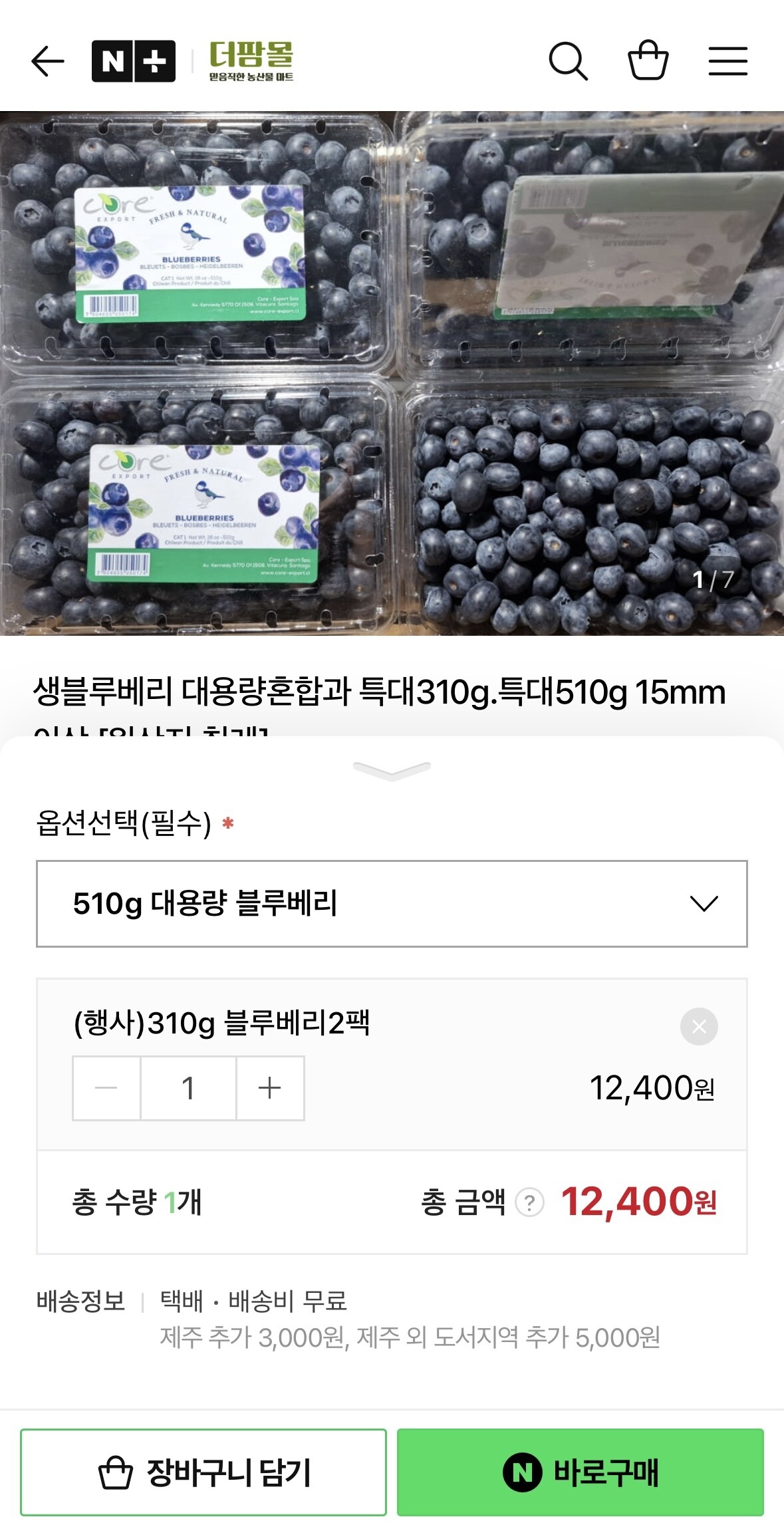Visit the 더팜몰 store home
Image resolution: width=784 pixels, height=1521 pixels.
coord(251,61)
